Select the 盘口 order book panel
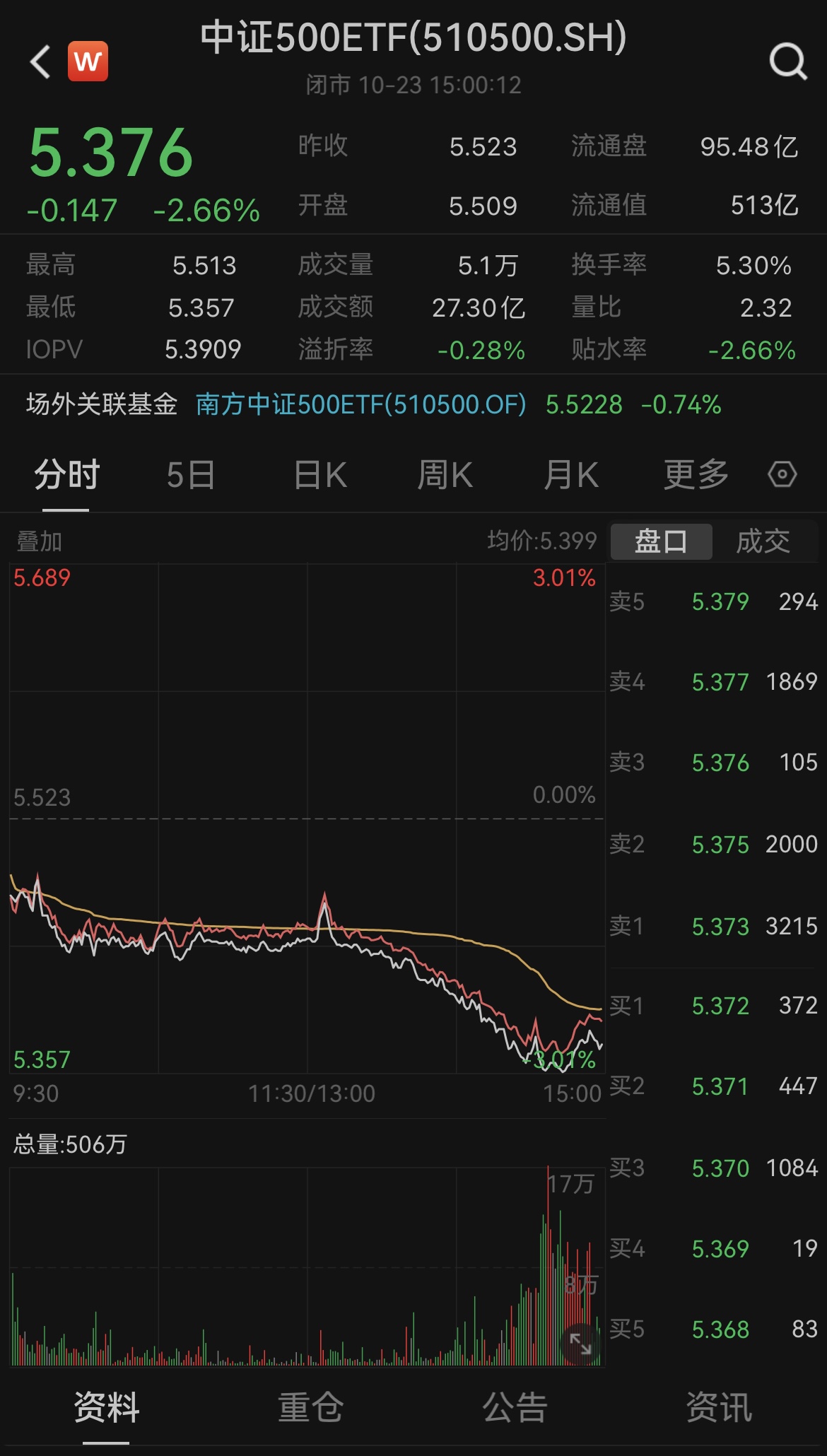Screen dimensions: 827x1456 tap(661, 542)
